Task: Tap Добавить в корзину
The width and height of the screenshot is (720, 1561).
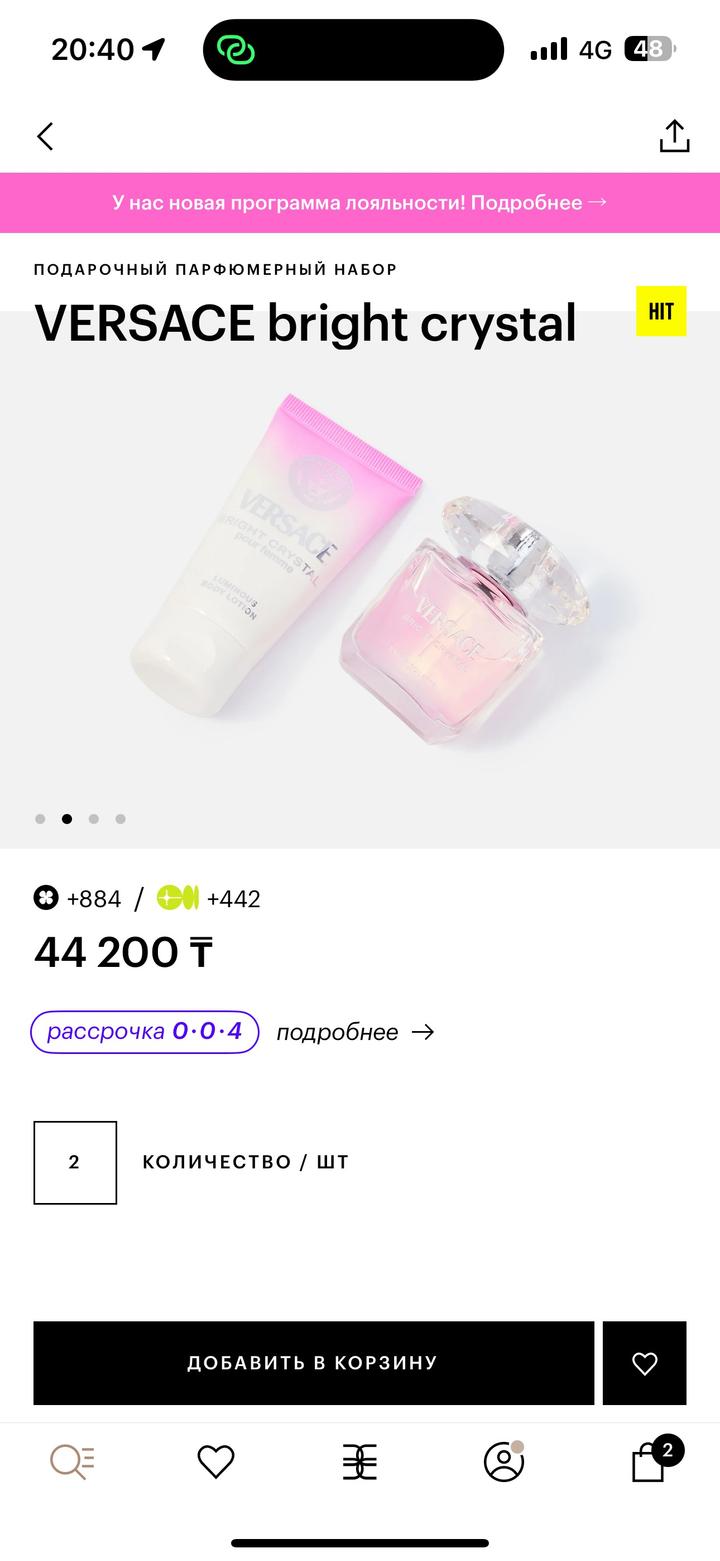Action: coord(313,1362)
